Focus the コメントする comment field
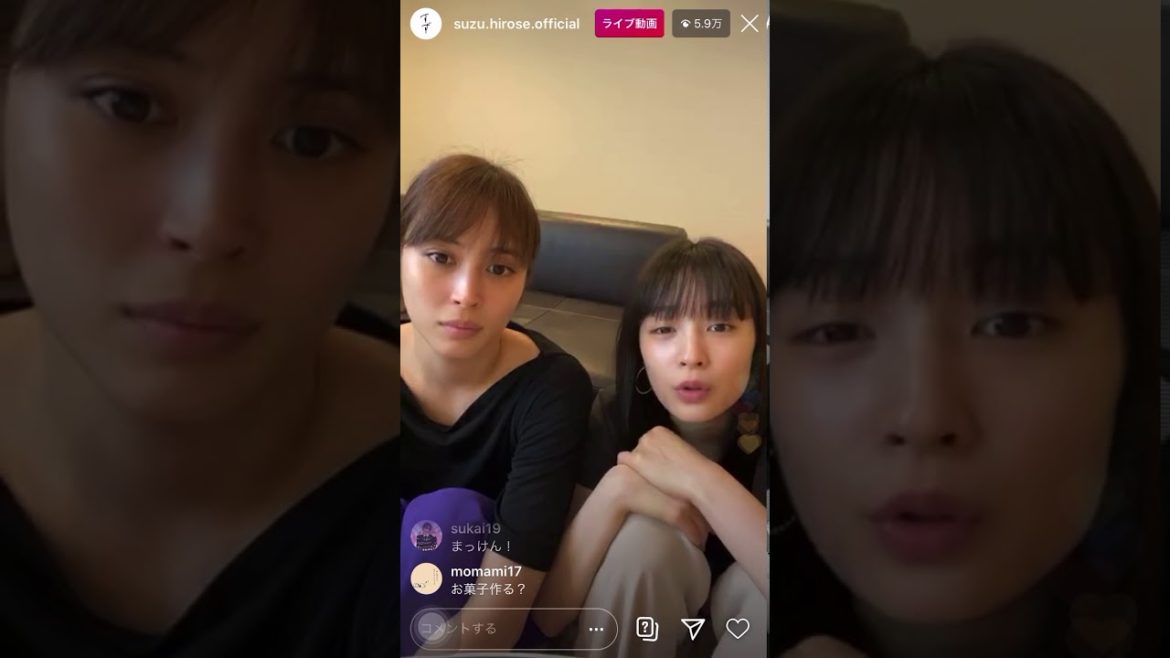This screenshot has height=658, width=1170. [500, 629]
